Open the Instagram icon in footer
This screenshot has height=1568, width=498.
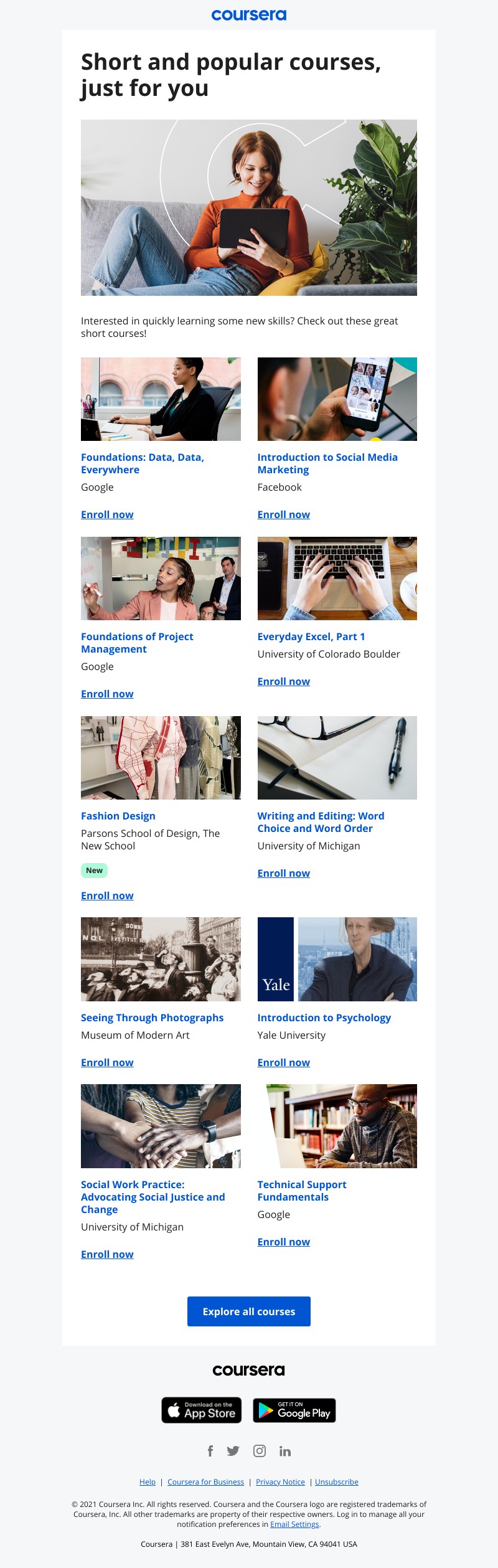click(260, 1451)
